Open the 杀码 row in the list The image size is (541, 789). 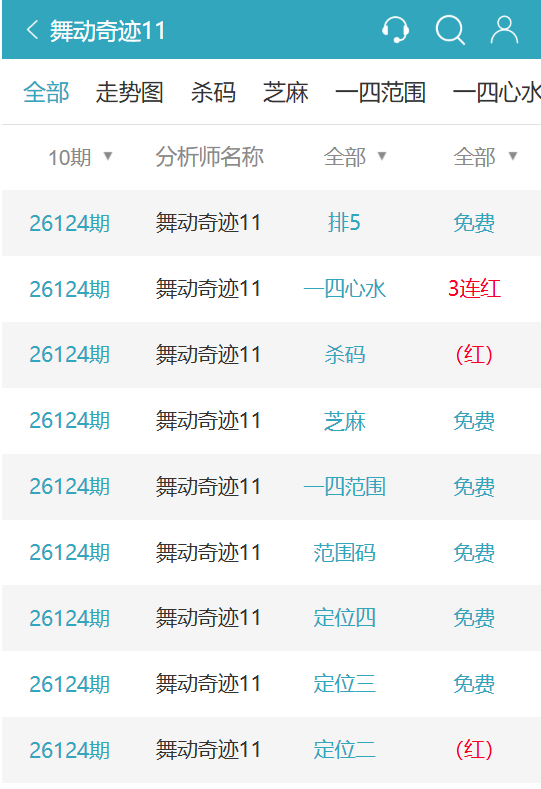(x=272, y=355)
